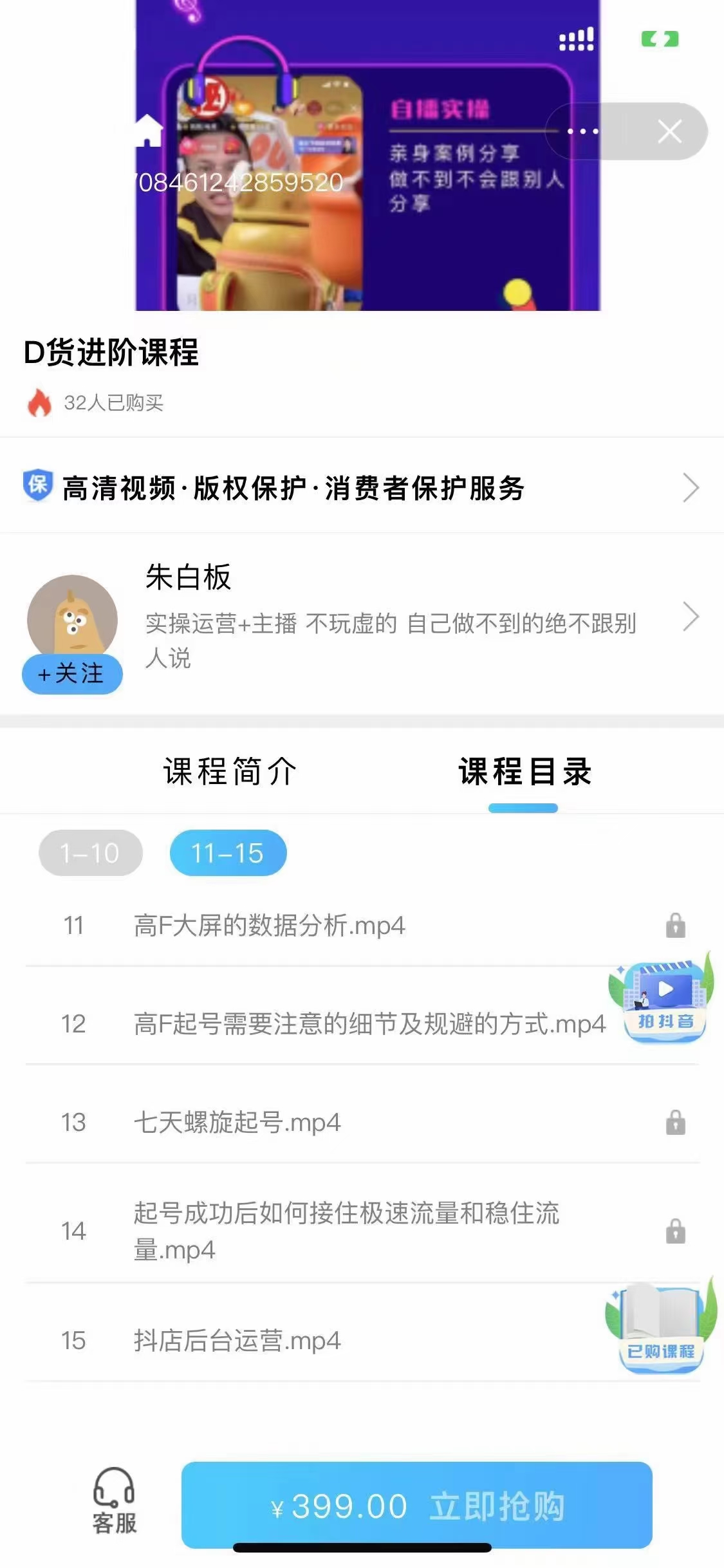Tap the home icon on the banner
The height and width of the screenshot is (1568, 724).
pyautogui.click(x=149, y=131)
